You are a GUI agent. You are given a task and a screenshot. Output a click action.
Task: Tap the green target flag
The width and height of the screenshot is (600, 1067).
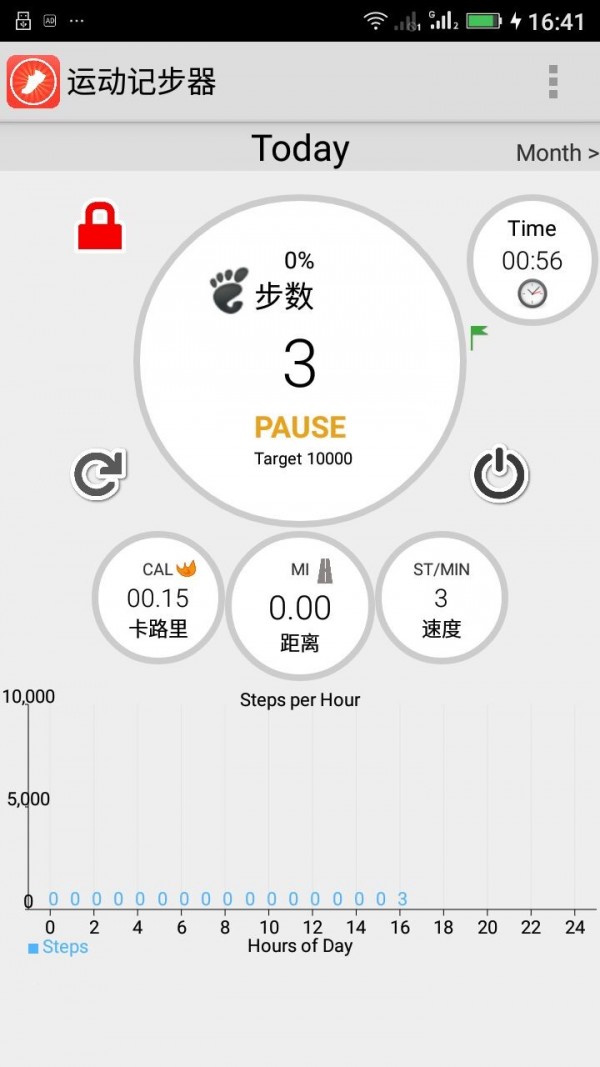[479, 337]
